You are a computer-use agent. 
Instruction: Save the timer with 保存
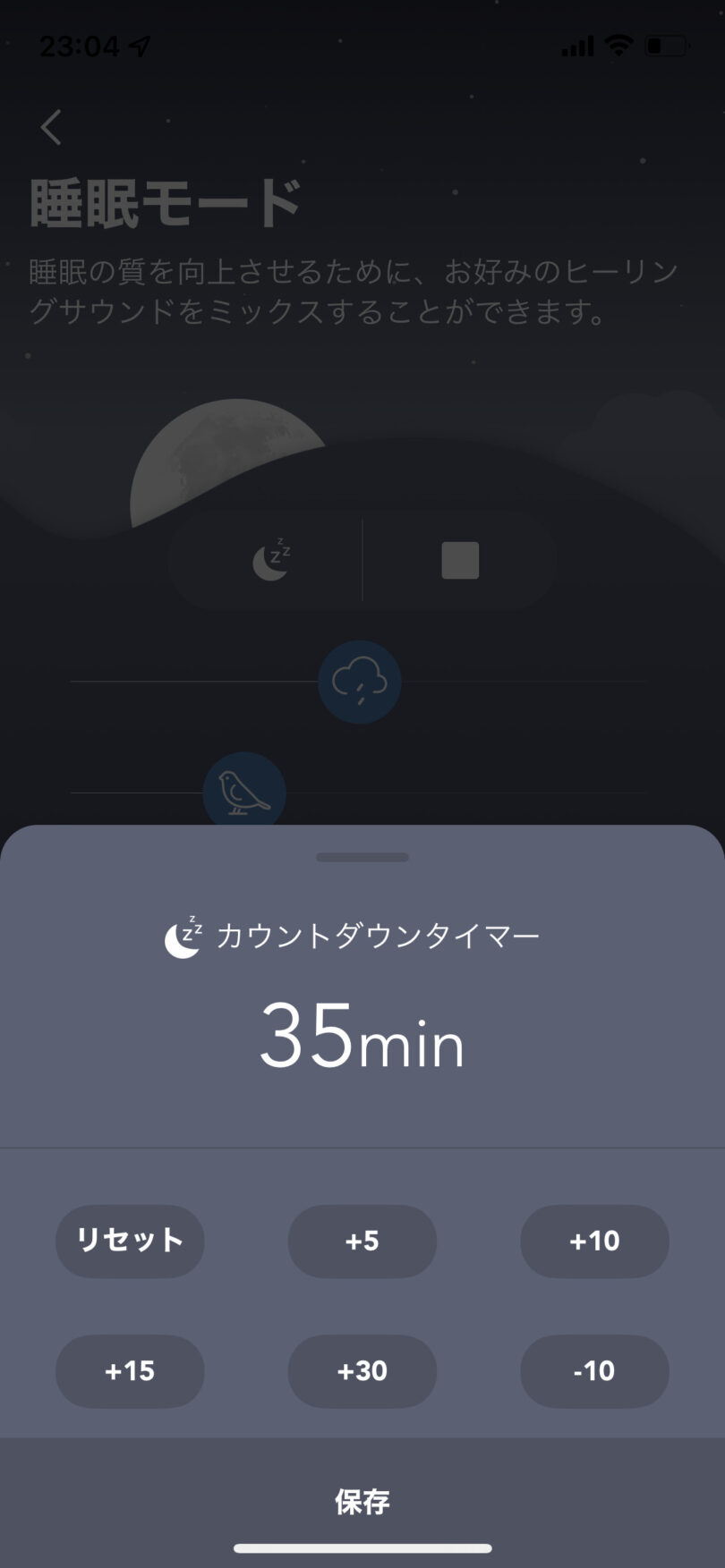tap(362, 1502)
